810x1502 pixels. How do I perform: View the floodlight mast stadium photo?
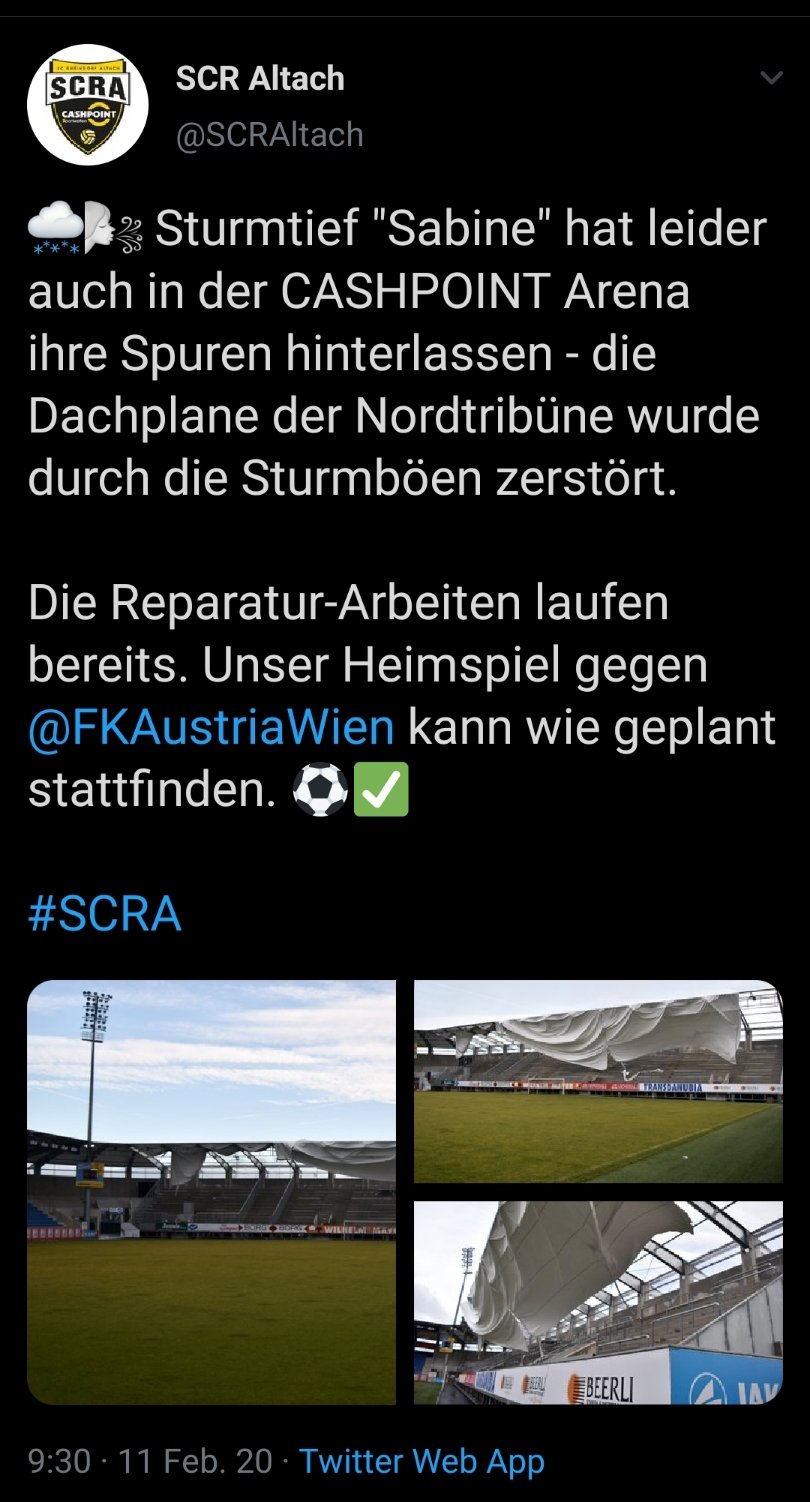tap(212, 1192)
